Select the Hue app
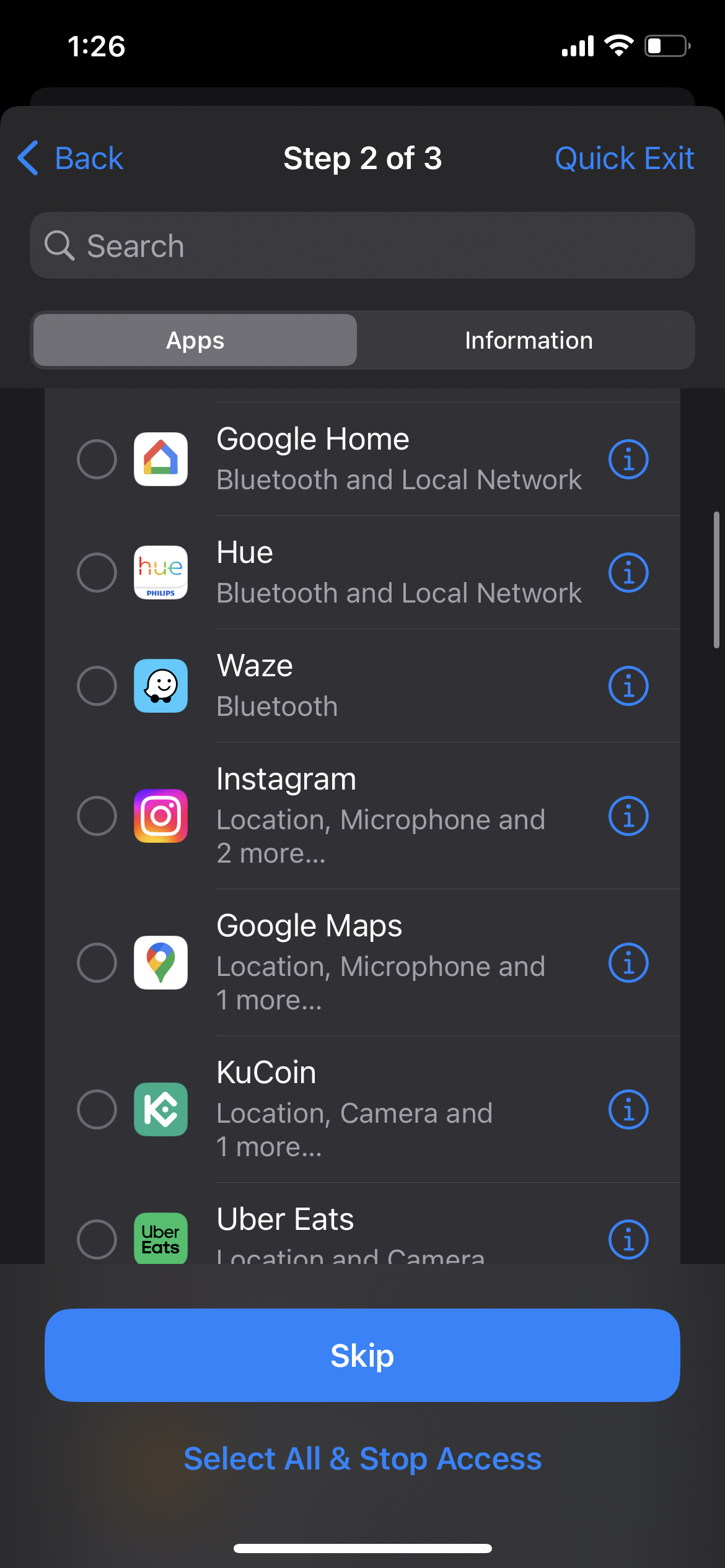The height and width of the screenshot is (1568, 725). (x=97, y=573)
